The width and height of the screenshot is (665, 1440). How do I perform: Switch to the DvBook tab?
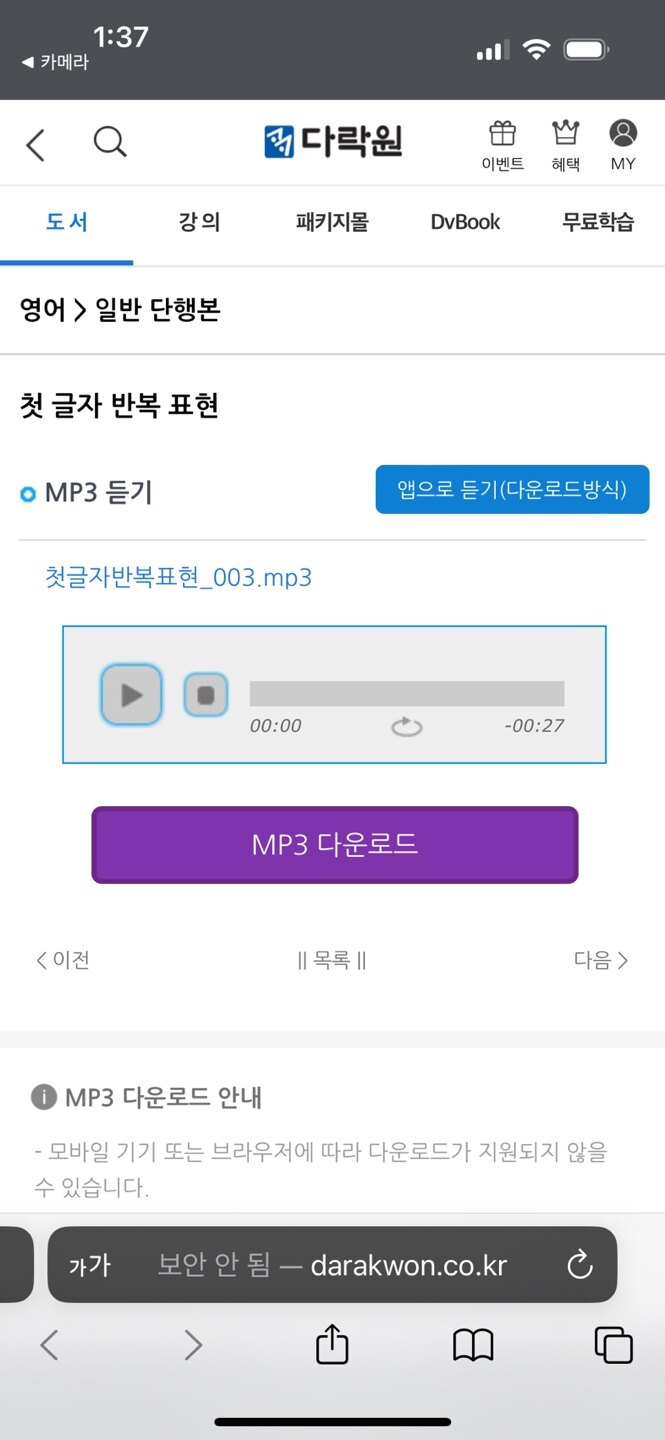(x=465, y=222)
